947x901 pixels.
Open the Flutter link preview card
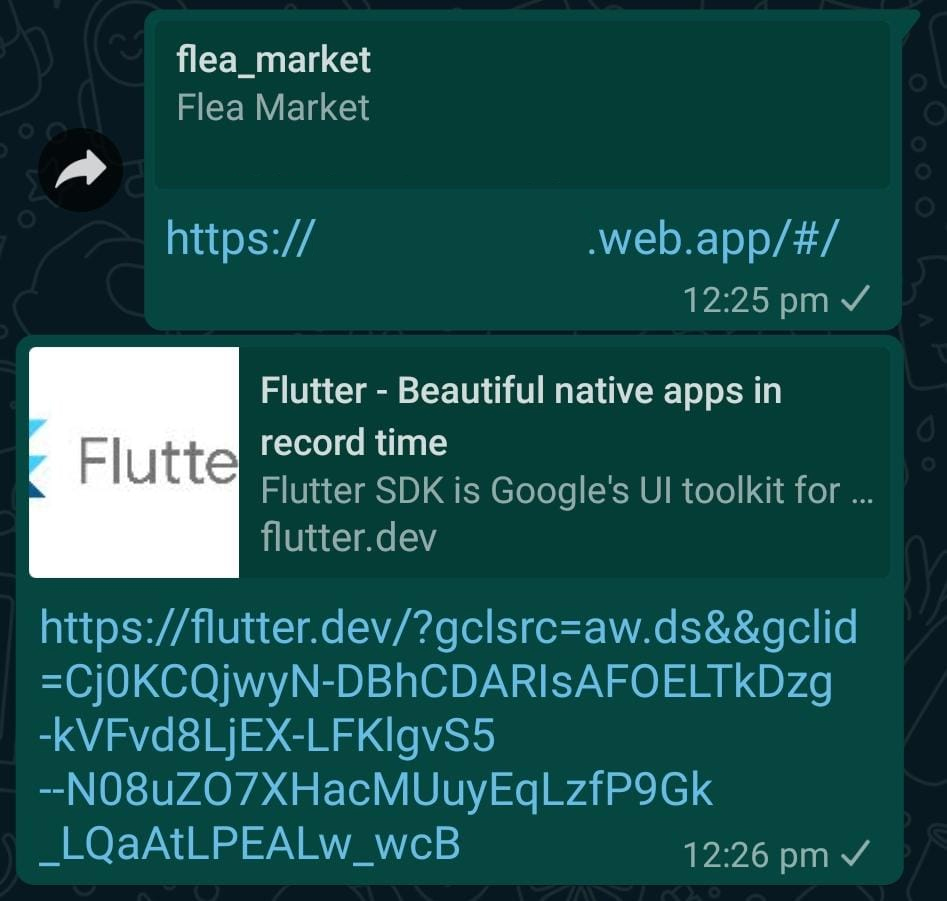[x=459, y=463]
